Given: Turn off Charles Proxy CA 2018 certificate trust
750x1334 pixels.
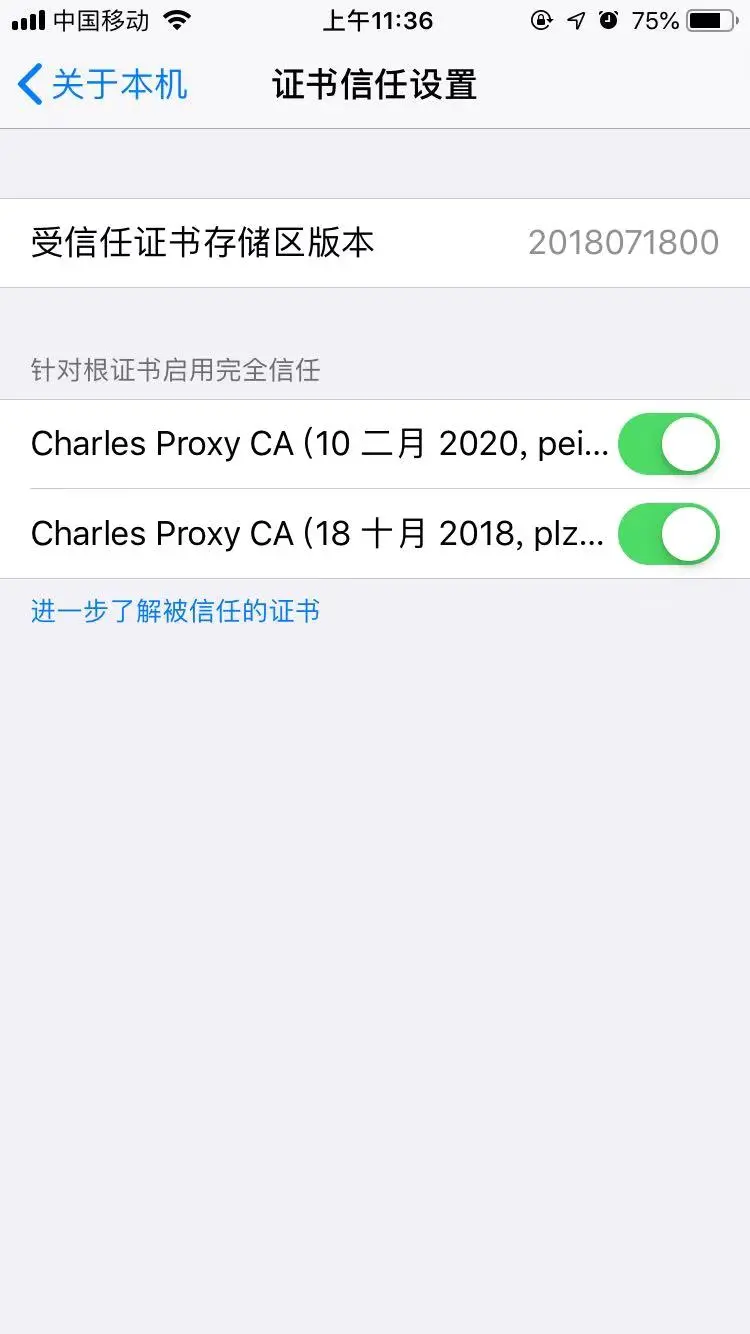Looking at the screenshot, I should (x=668, y=534).
